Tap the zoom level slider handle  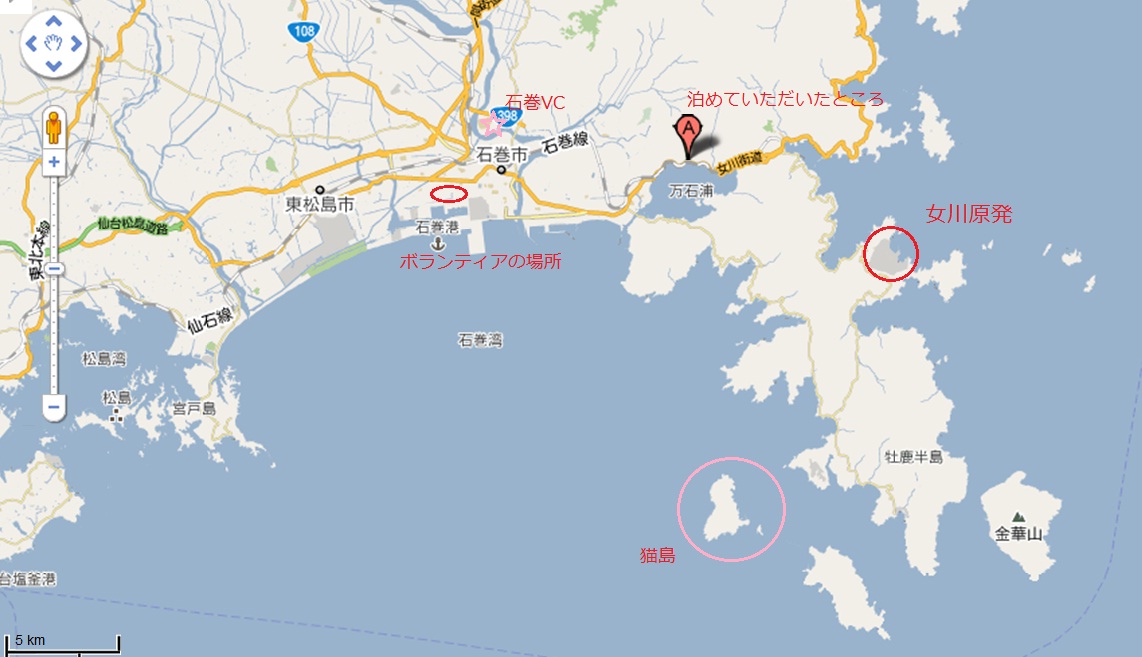[x=54, y=268]
